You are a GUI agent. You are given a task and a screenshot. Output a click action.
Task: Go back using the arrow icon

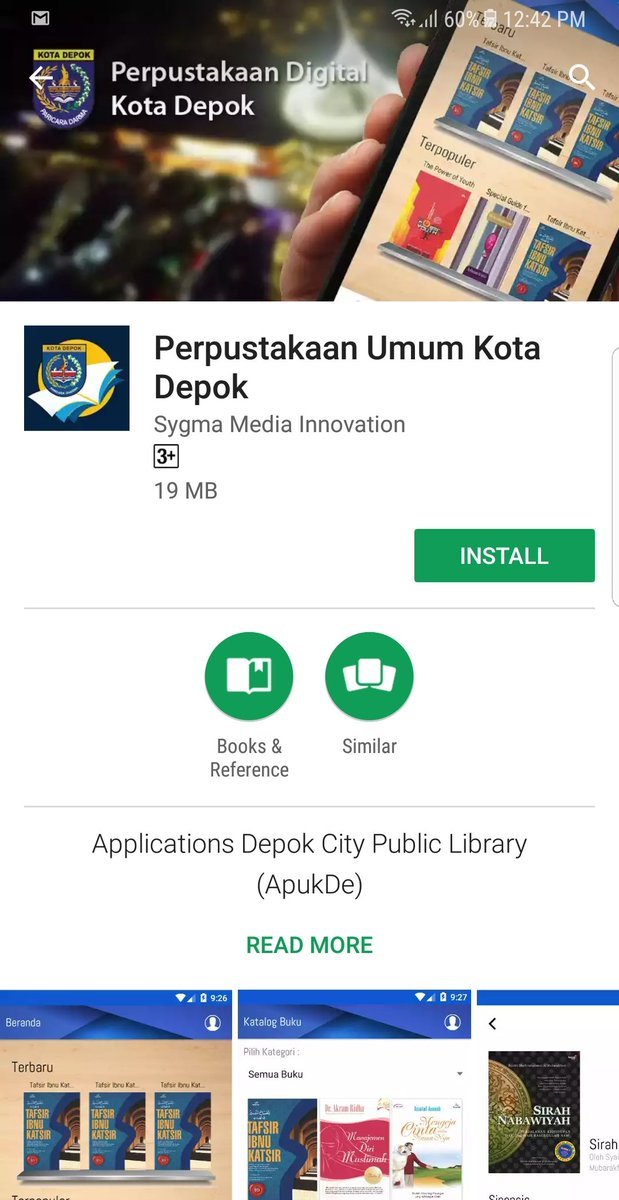click(x=40, y=78)
